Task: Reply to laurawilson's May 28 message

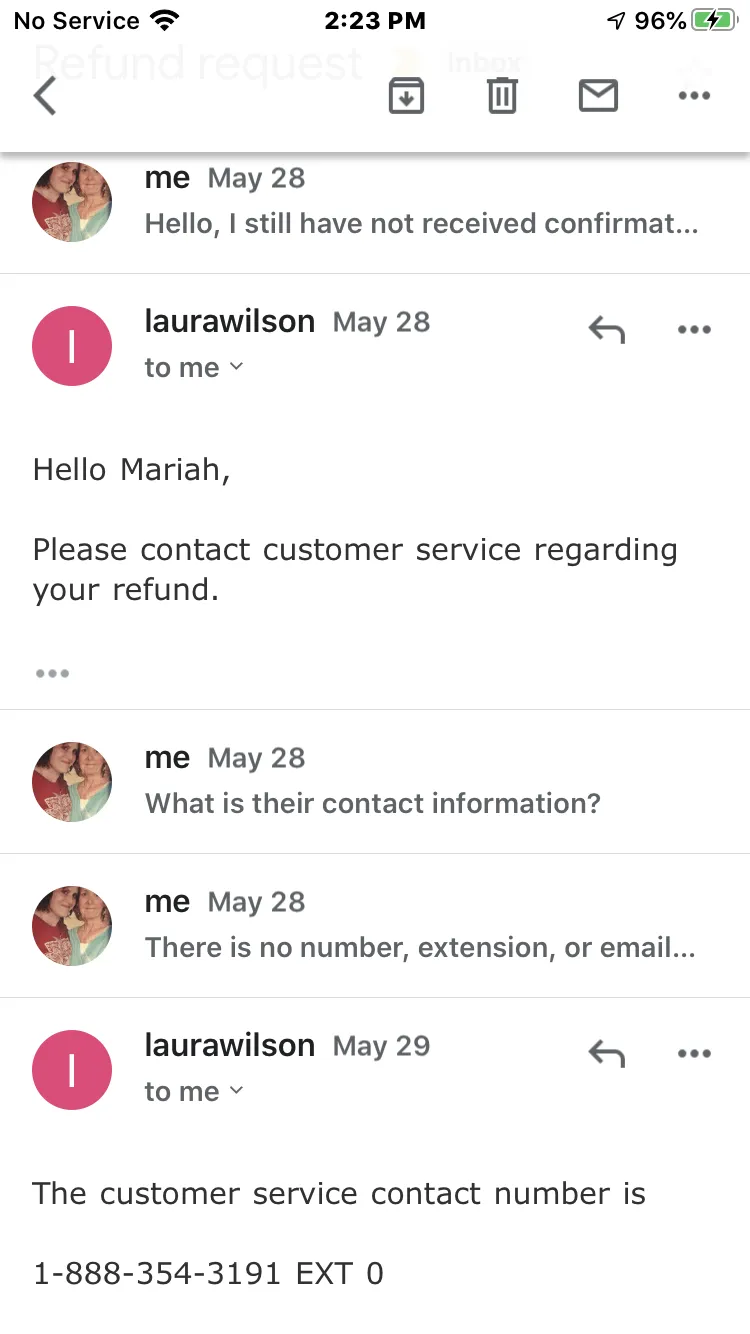Action: 606,329
